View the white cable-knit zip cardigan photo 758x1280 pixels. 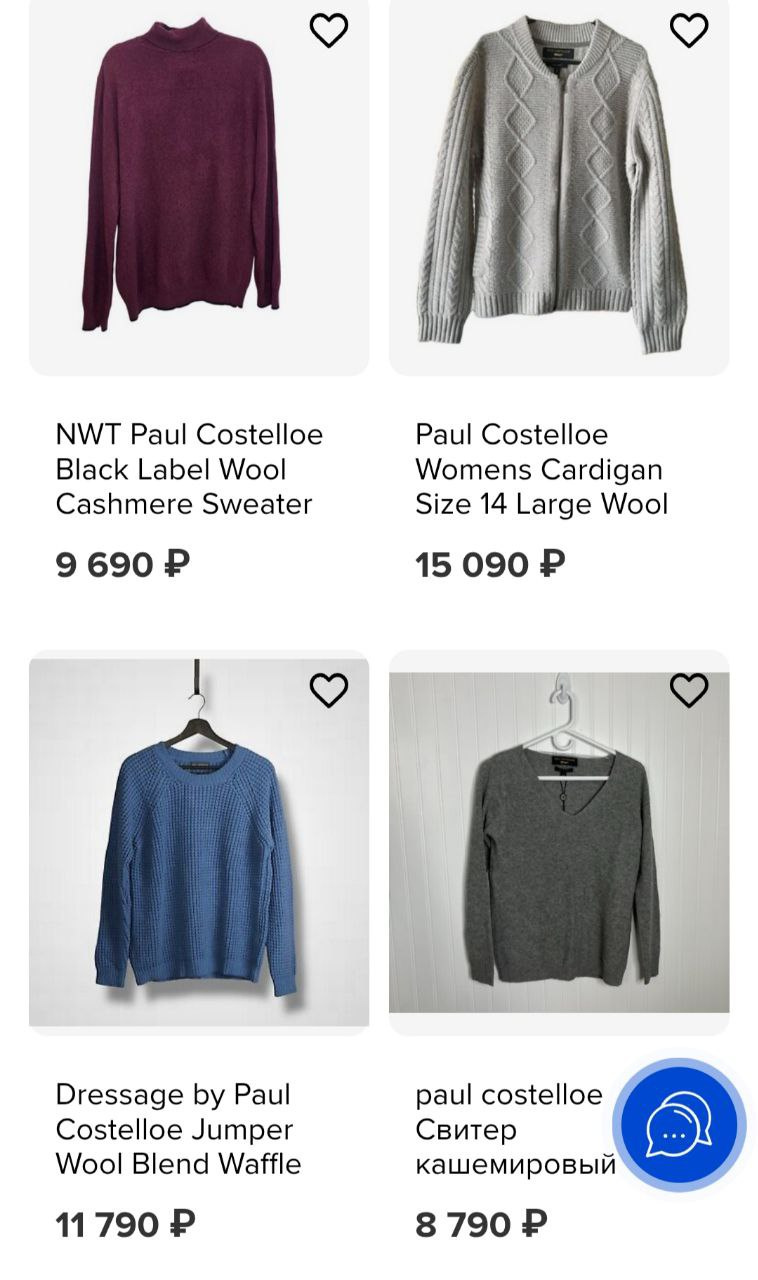tap(558, 187)
